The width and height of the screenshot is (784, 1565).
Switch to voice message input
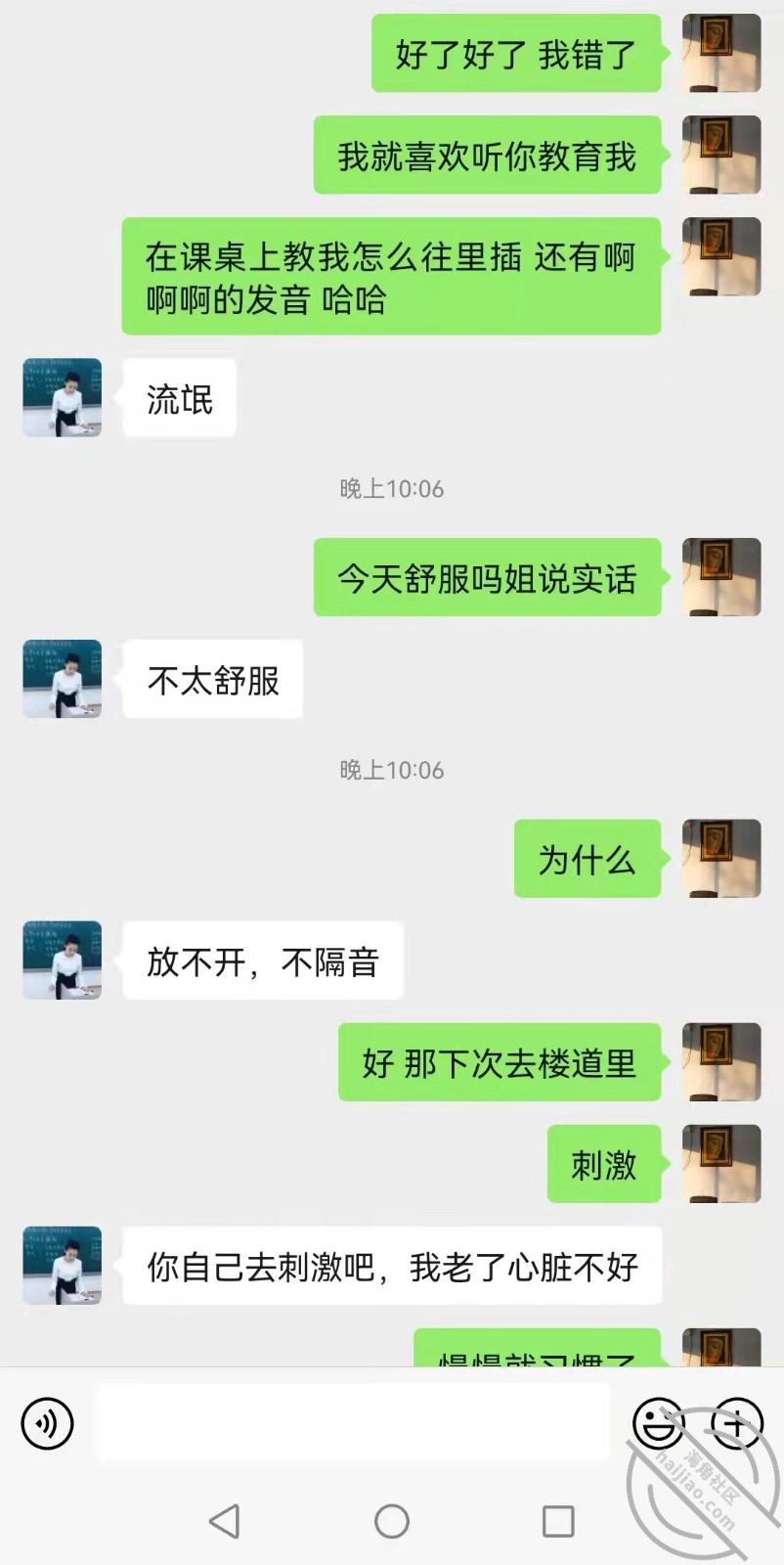(x=47, y=1422)
